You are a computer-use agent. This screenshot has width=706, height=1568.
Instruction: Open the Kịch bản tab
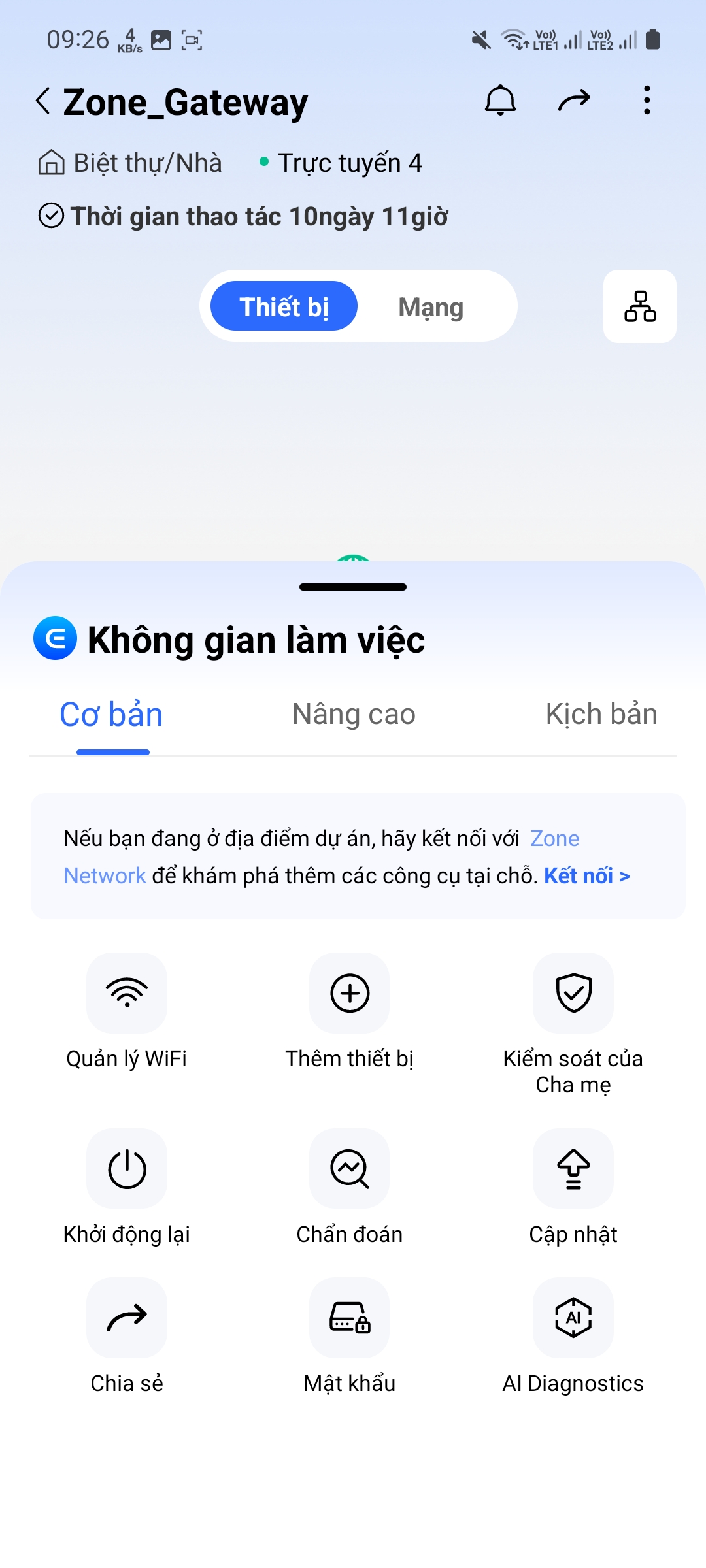coord(601,714)
